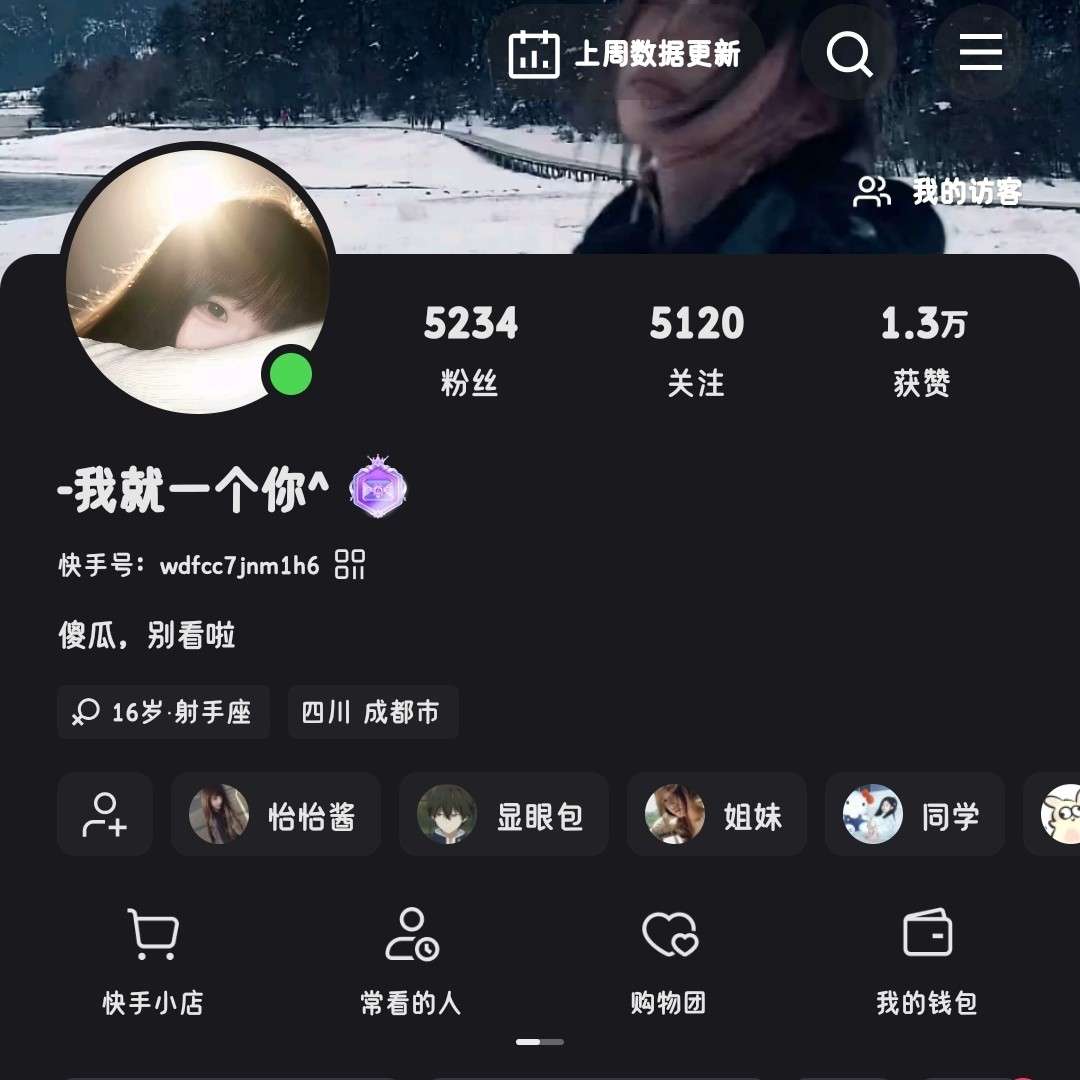
Task: View 获赞 likes received
Action: coord(922,350)
